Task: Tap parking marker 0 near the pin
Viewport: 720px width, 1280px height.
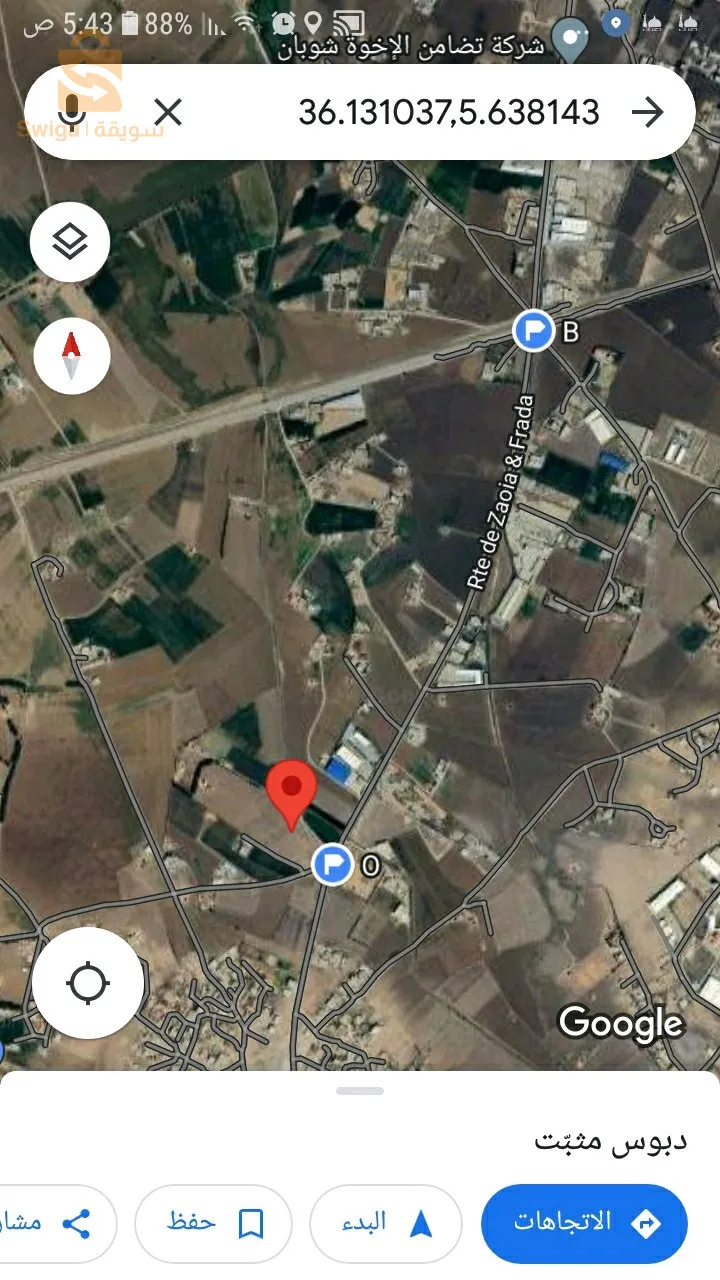Action: pyautogui.click(x=332, y=864)
